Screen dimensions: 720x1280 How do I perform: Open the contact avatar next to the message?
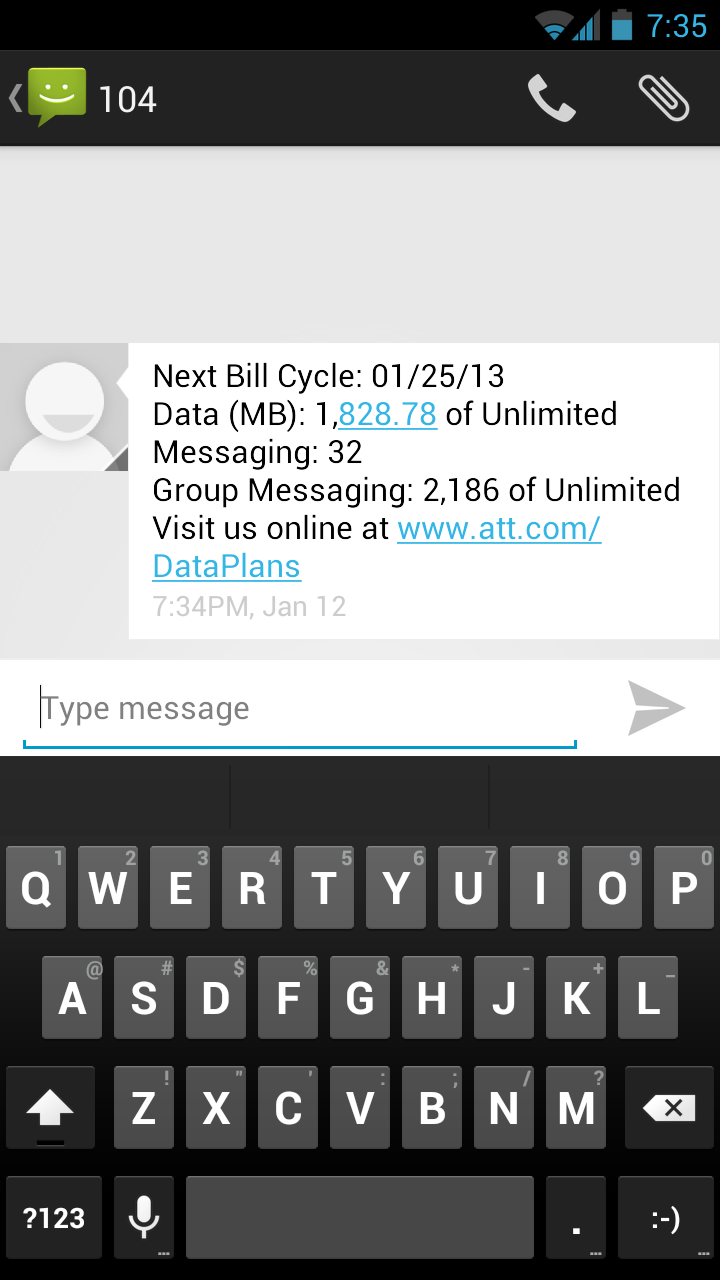64,407
